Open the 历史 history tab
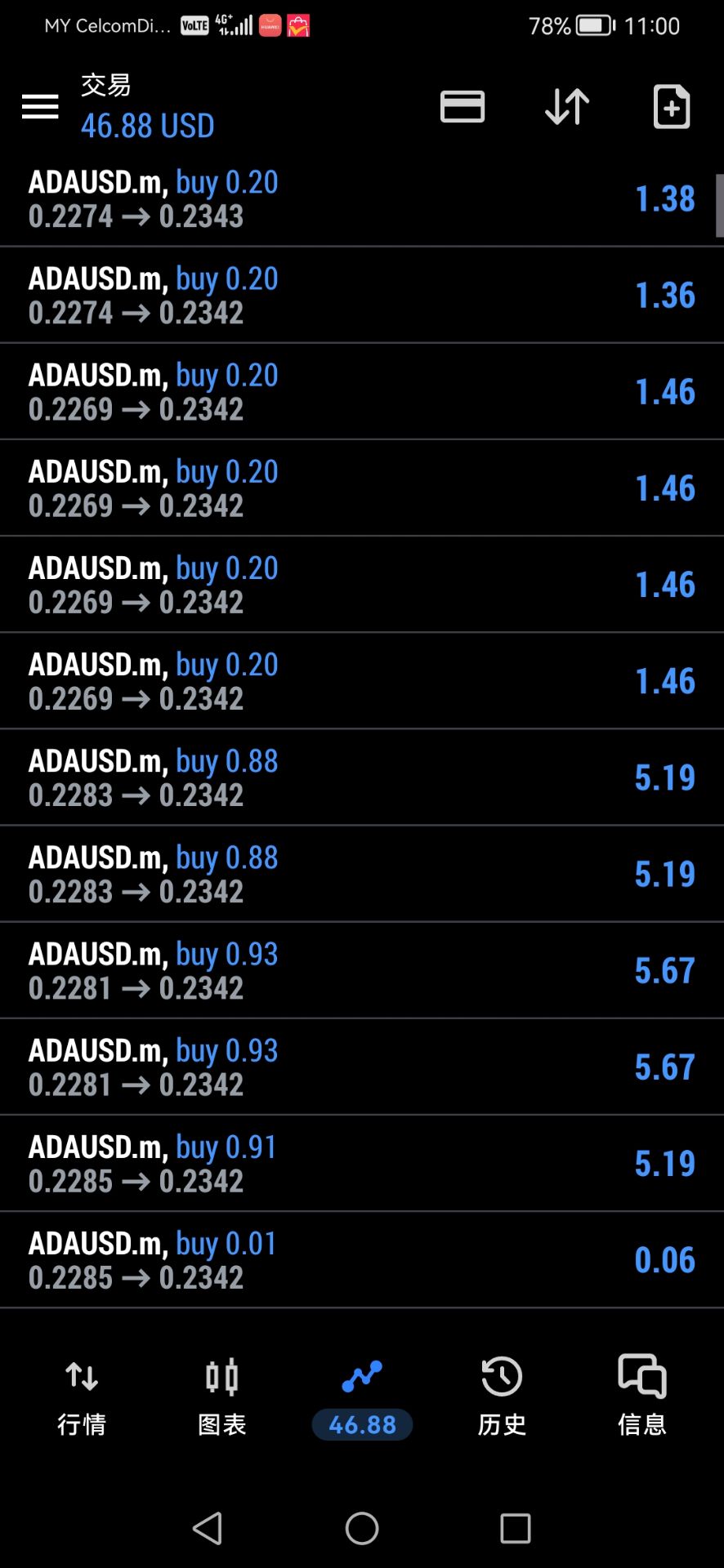The width and height of the screenshot is (724, 1568). click(x=502, y=1397)
